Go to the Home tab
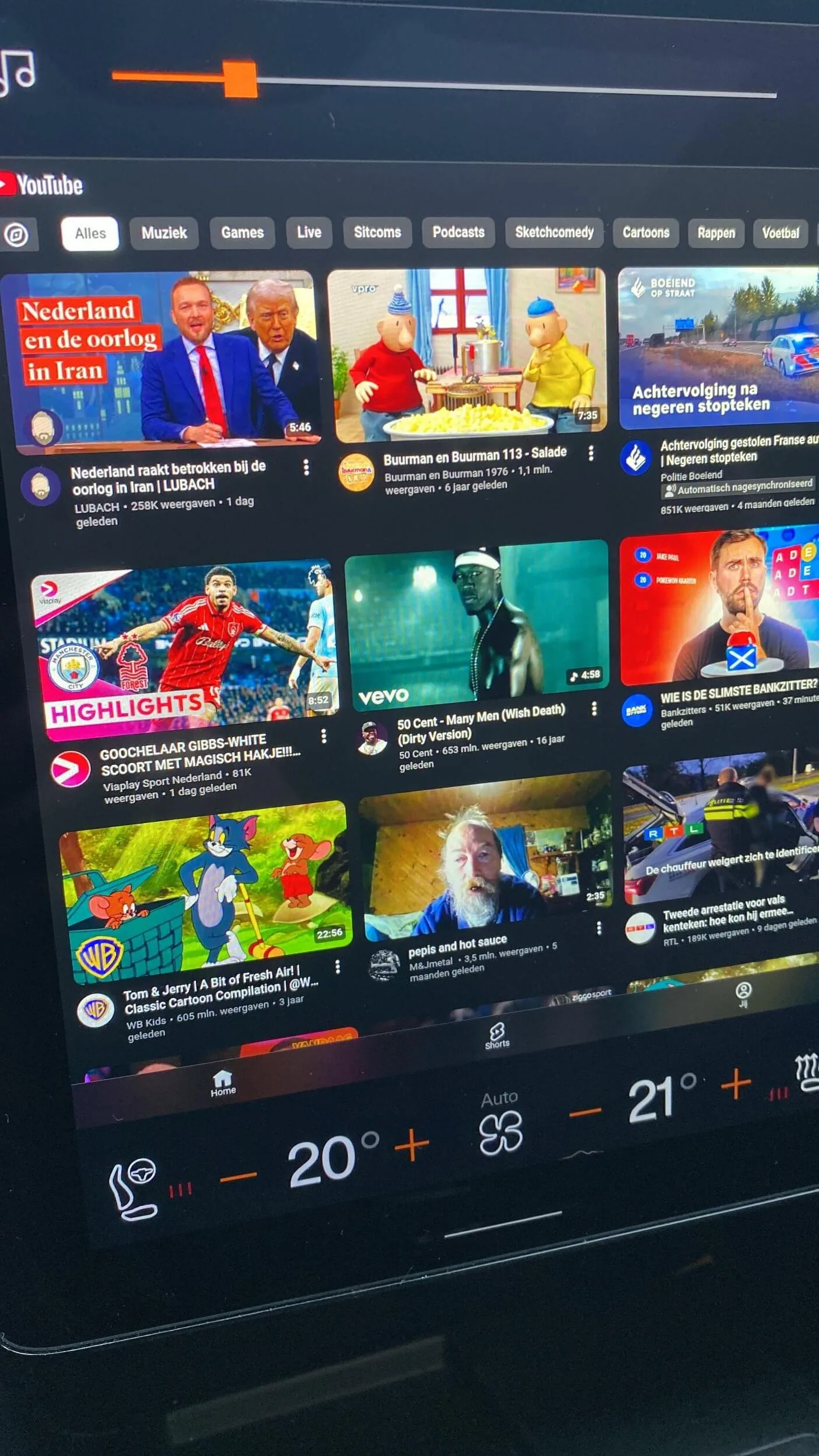819x1456 pixels. (223, 1083)
